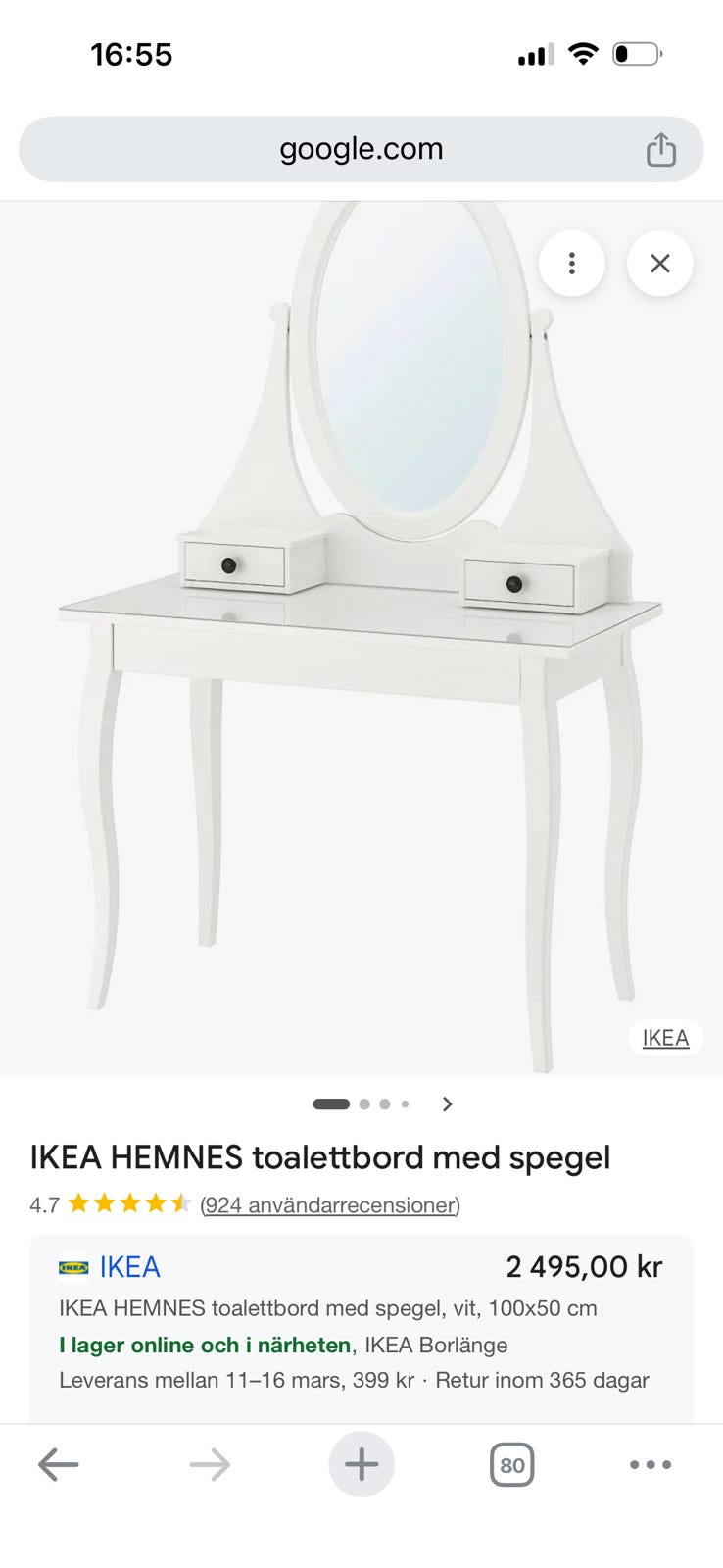This screenshot has height=1568, width=723.
Task: Open the 924 användarrecensioner reviews link
Action: click(x=330, y=1204)
